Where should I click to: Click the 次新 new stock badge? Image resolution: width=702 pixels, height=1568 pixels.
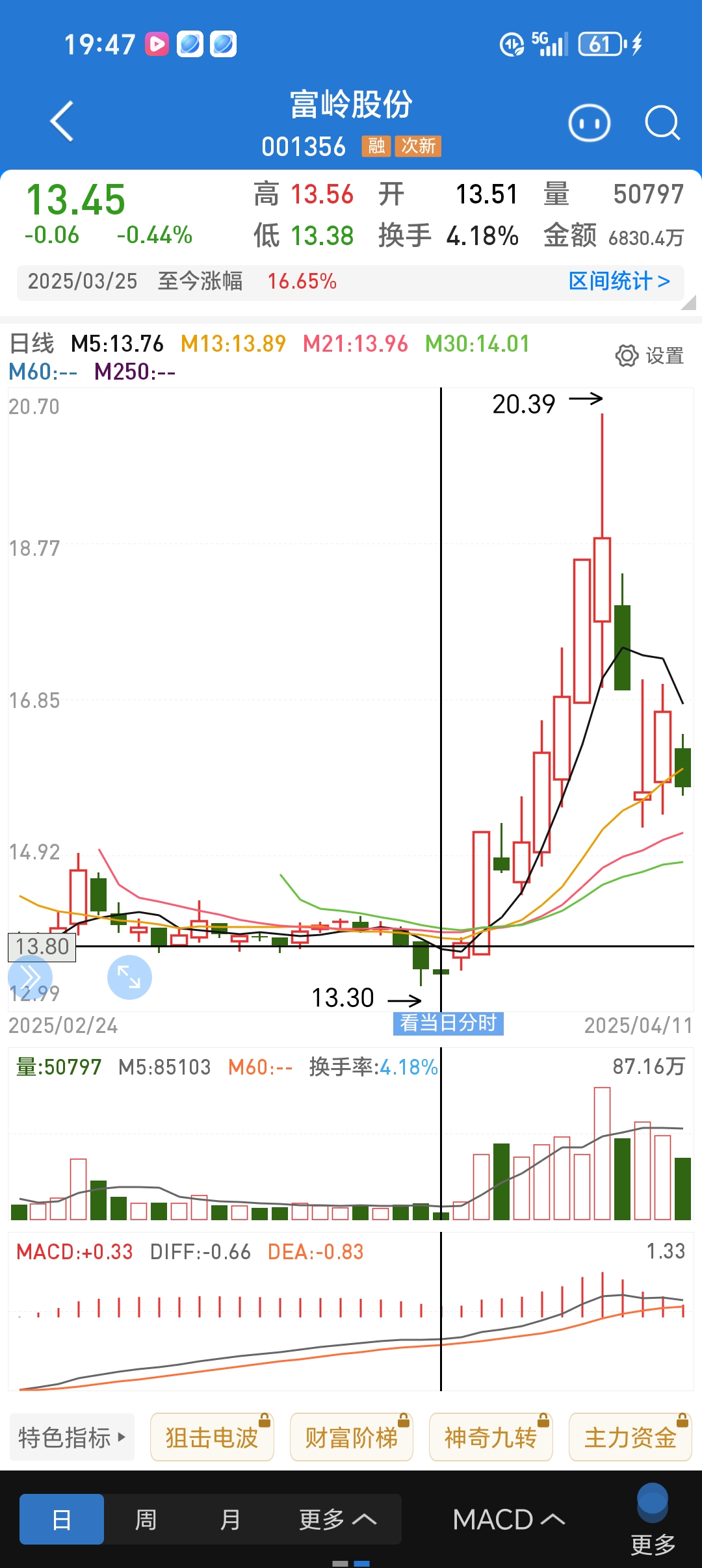(419, 147)
